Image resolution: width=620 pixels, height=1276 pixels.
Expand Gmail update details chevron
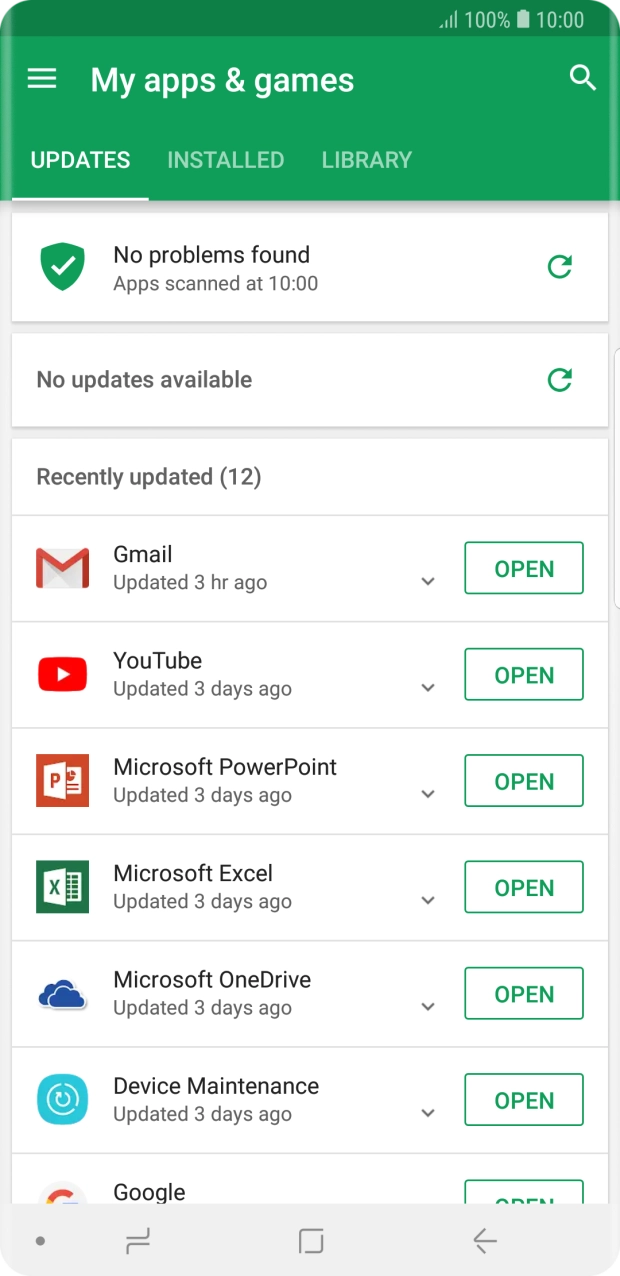[x=428, y=582]
